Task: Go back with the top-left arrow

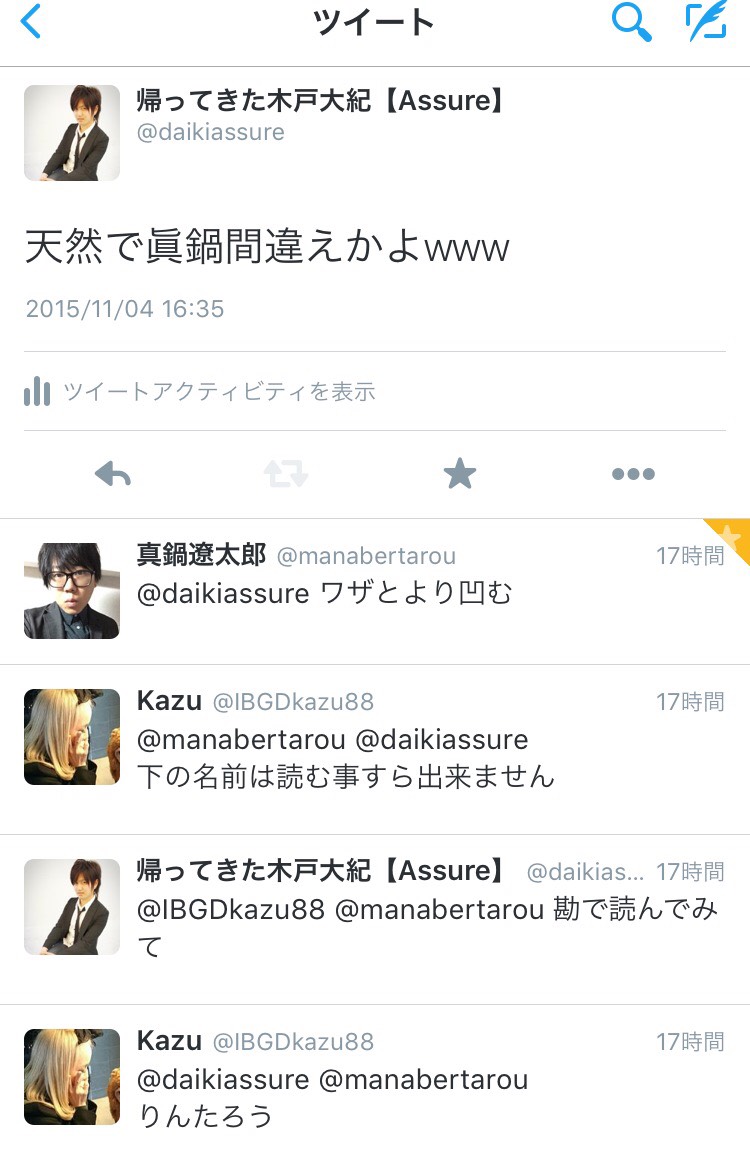Action: [x=32, y=22]
